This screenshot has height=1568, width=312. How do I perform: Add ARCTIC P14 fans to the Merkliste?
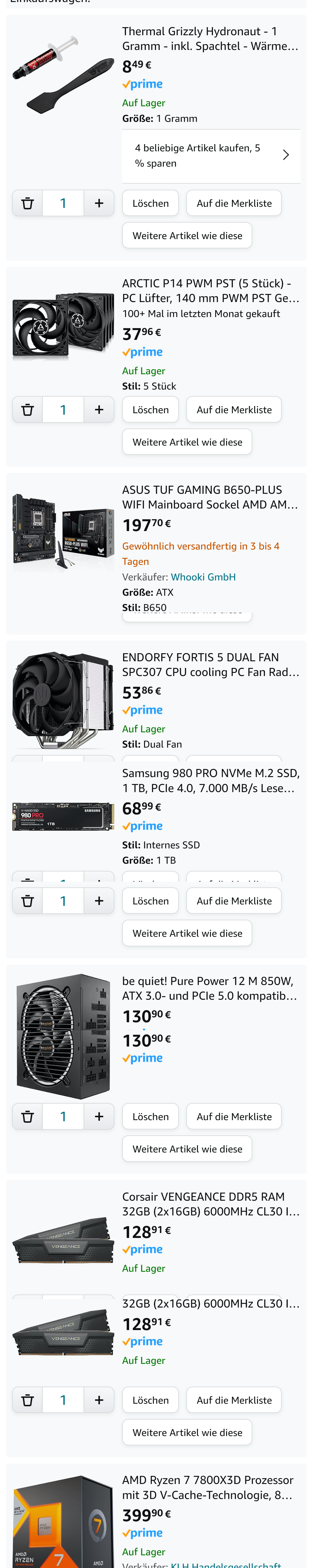[x=233, y=410]
